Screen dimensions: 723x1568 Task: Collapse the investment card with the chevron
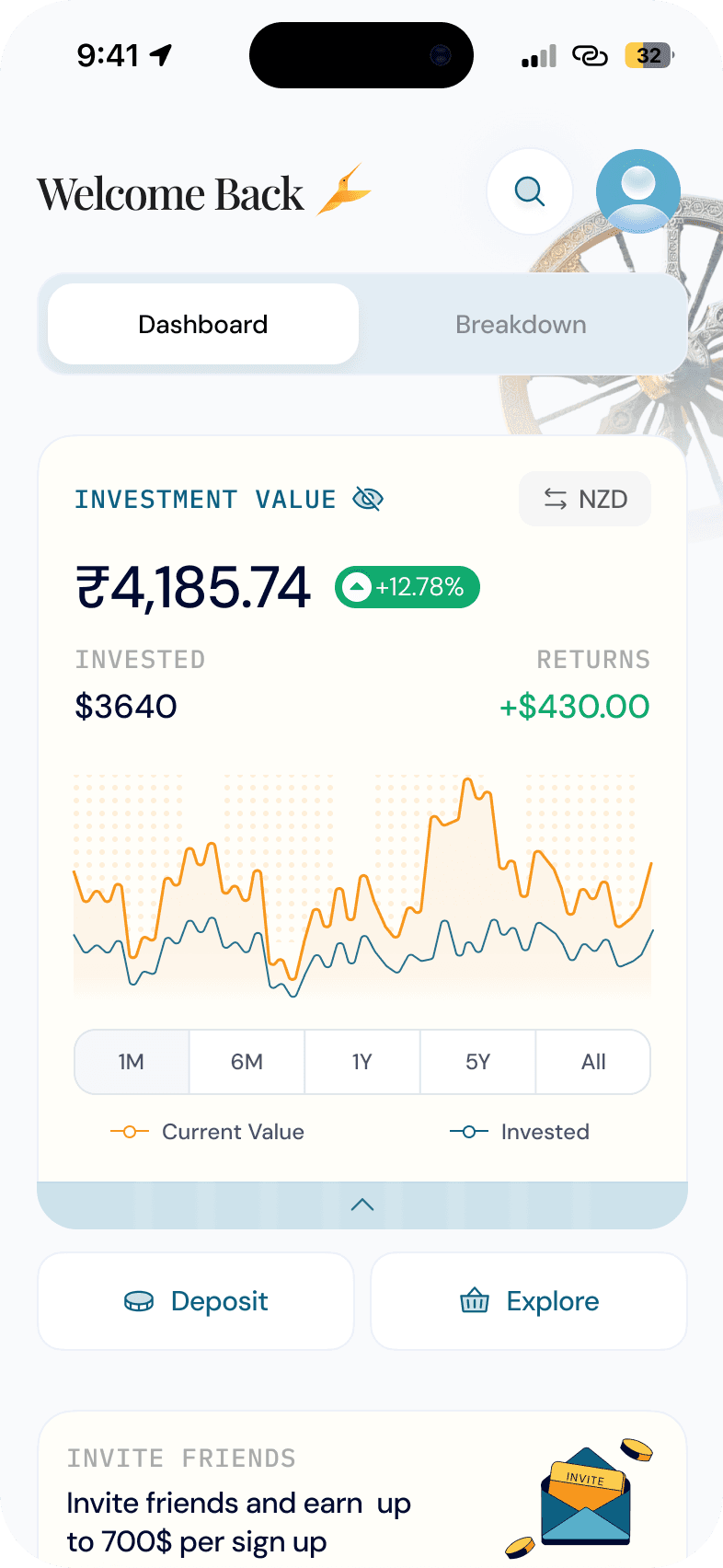(362, 1205)
